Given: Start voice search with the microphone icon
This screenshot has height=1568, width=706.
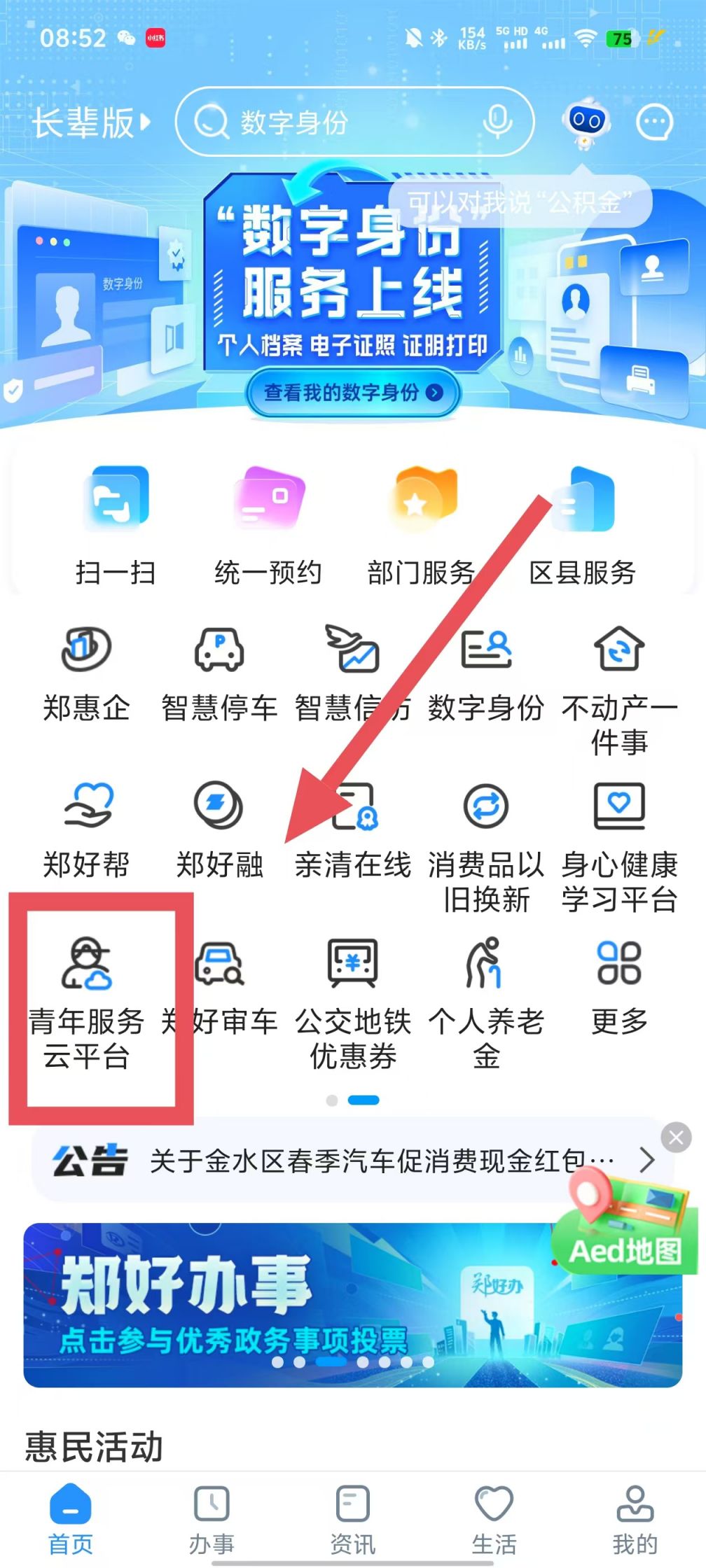Looking at the screenshot, I should (497, 122).
